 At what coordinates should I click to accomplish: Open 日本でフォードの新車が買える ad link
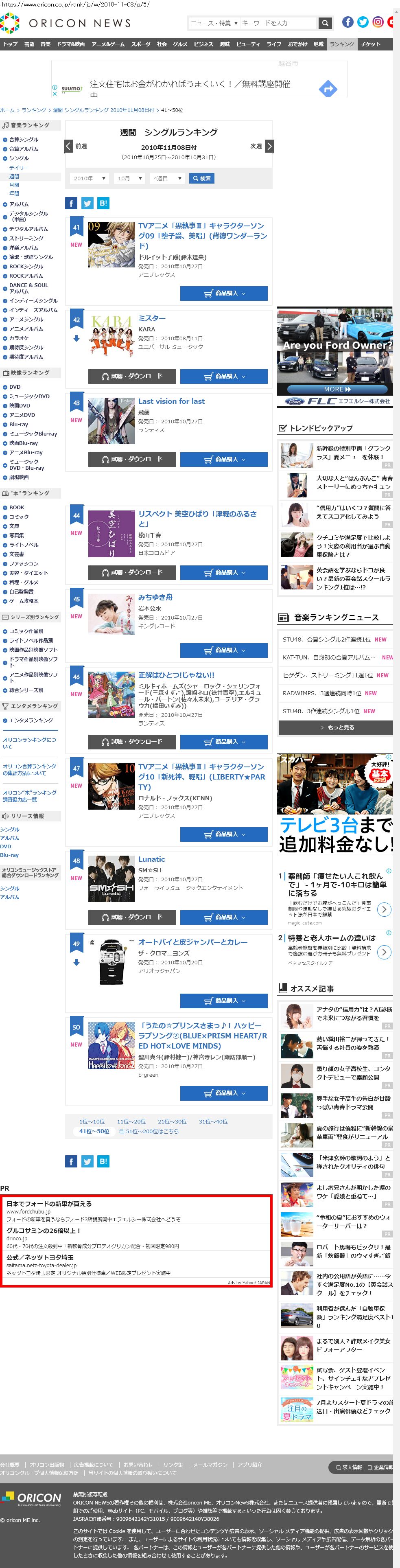coord(49,1203)
